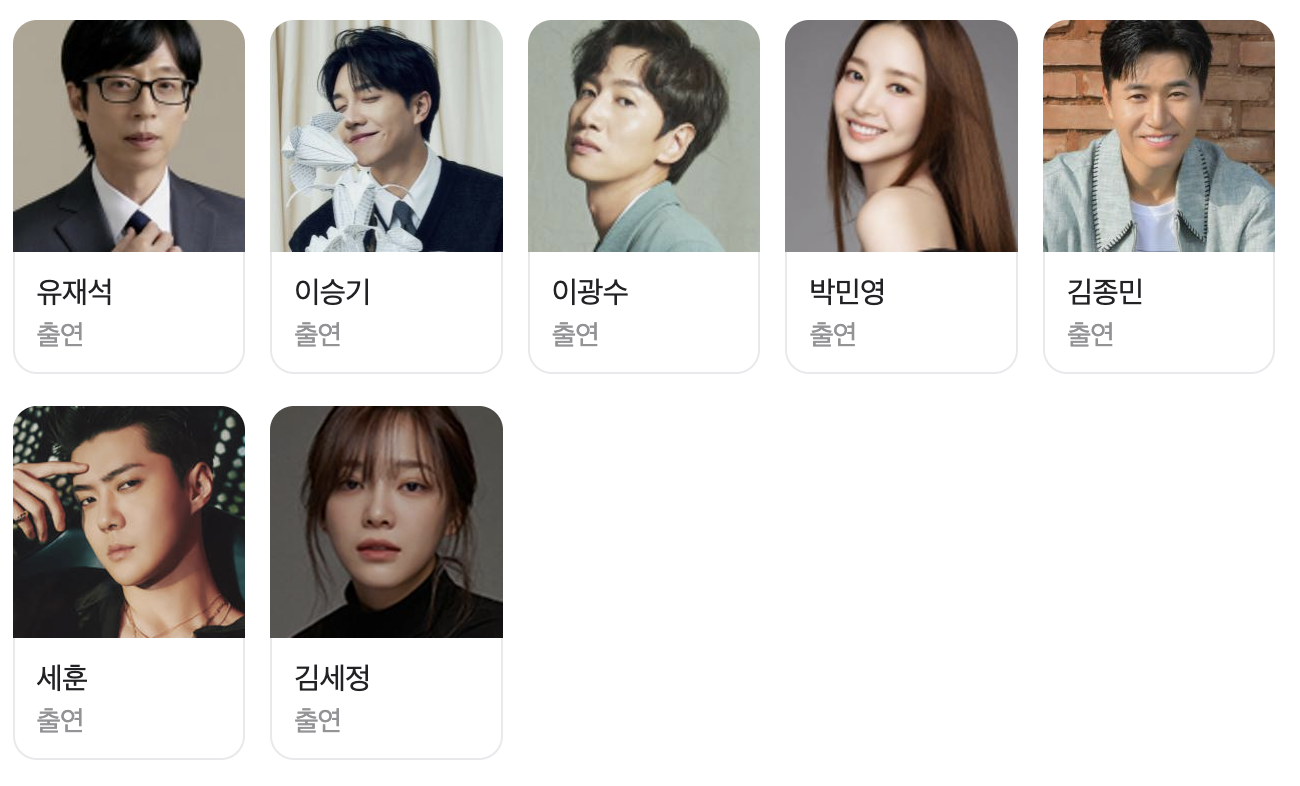Image resolution: width=1300 pixels, height=786 pixels.
Task: View the 김세정 cast card
Action: [x=386, y=582]
